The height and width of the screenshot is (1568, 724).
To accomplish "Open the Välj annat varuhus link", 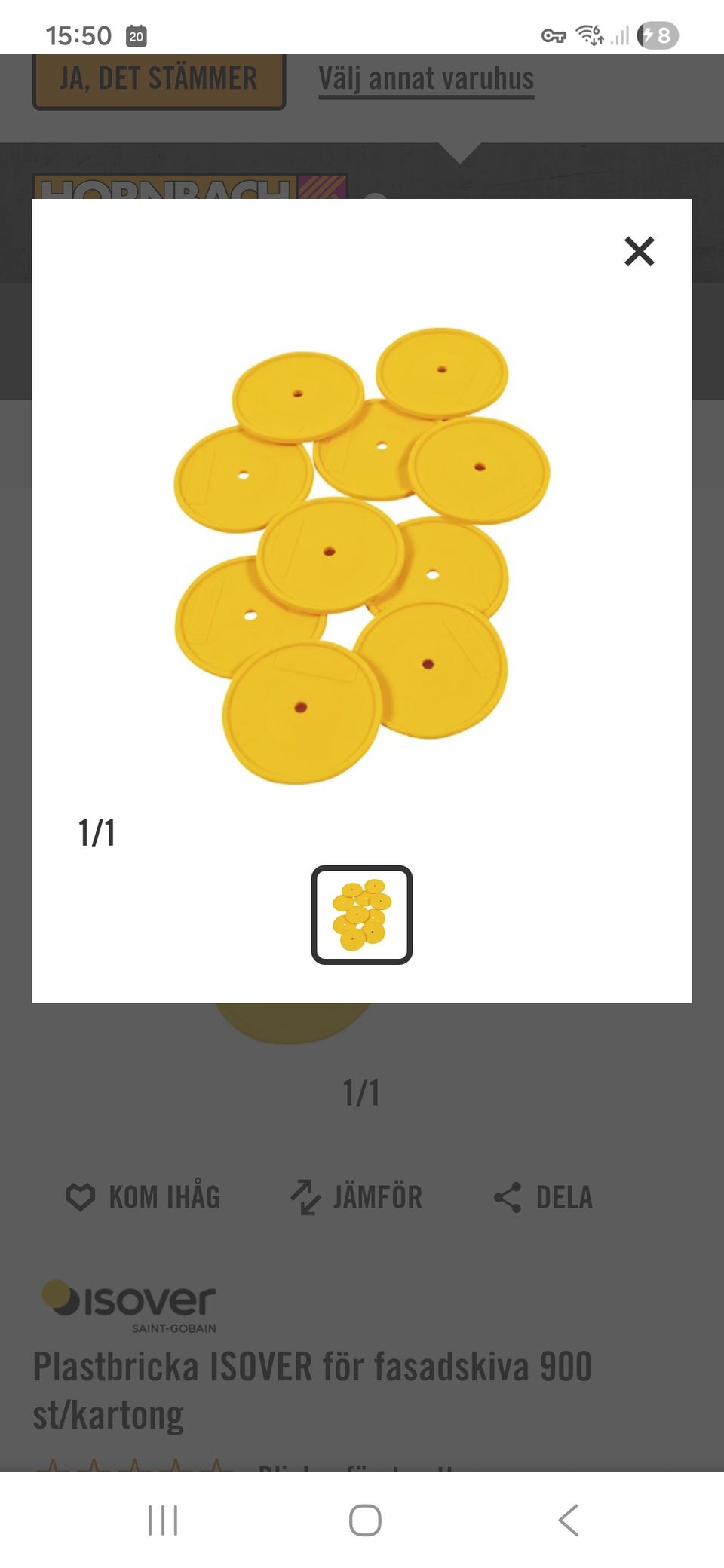I will coord(426,79).
